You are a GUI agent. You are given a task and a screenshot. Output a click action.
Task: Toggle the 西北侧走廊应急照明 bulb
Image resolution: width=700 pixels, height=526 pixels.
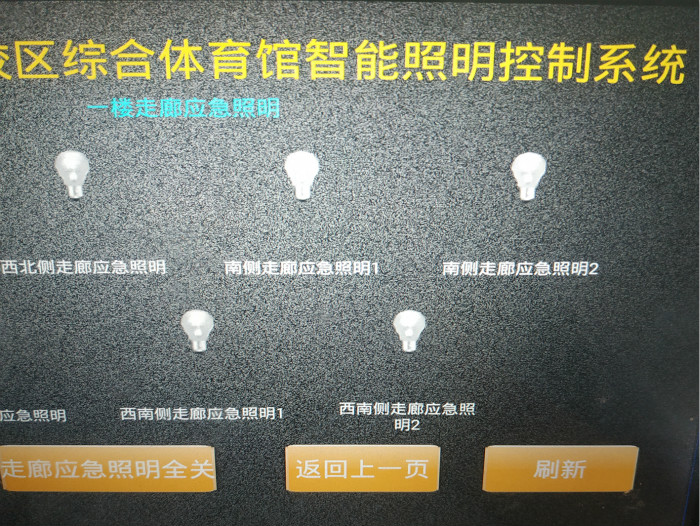click(x=72, y=175)
